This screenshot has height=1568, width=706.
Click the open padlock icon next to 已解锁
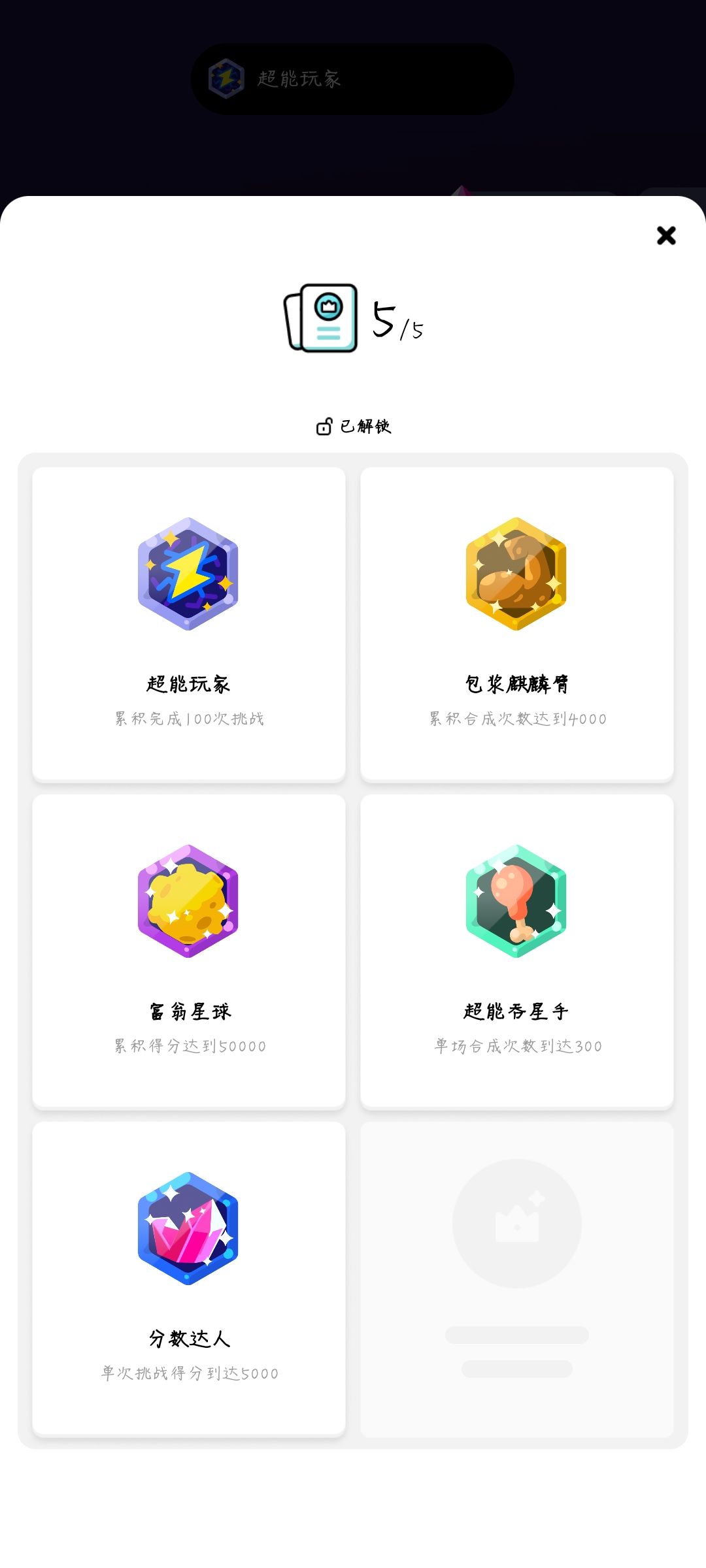tap(323, 426)
